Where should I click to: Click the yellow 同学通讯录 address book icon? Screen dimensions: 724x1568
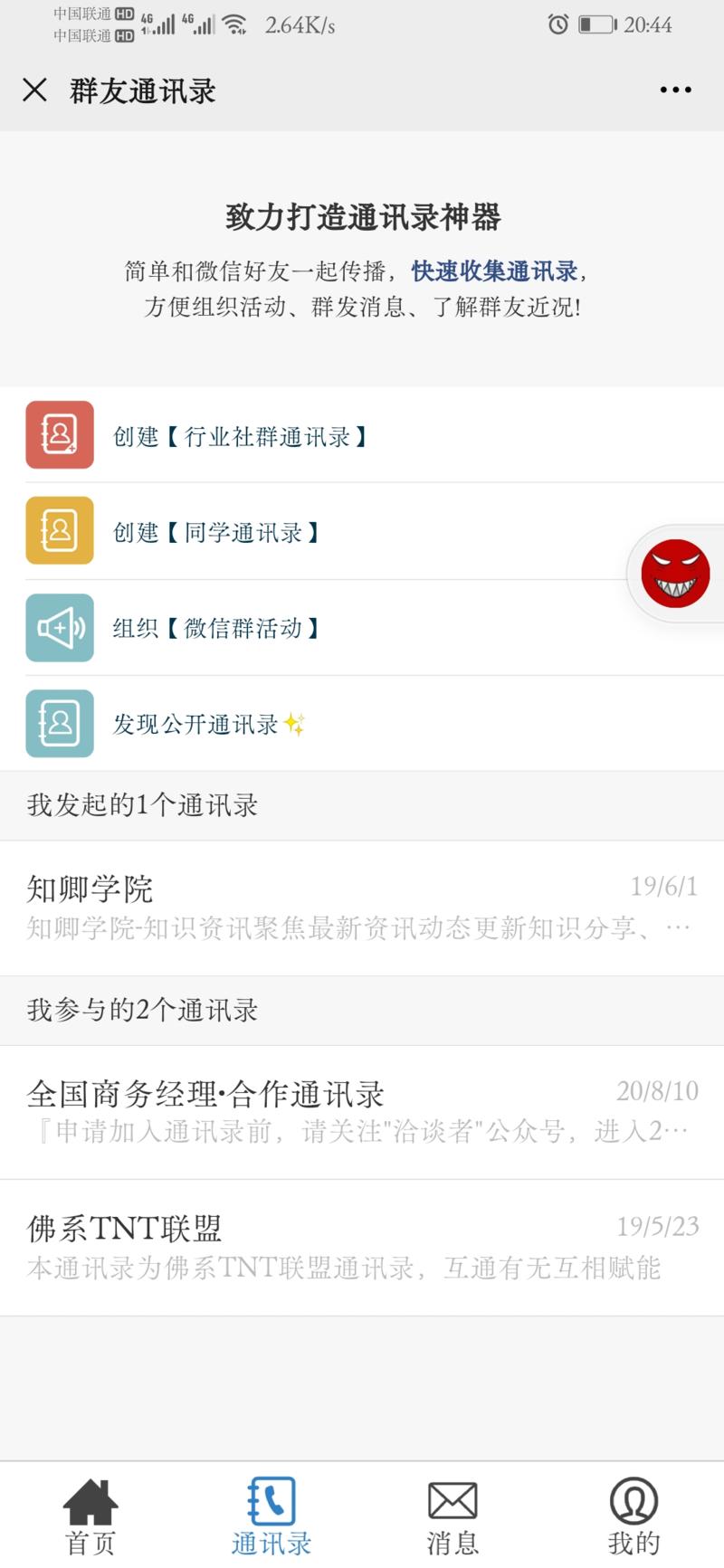tap(59, 531)
